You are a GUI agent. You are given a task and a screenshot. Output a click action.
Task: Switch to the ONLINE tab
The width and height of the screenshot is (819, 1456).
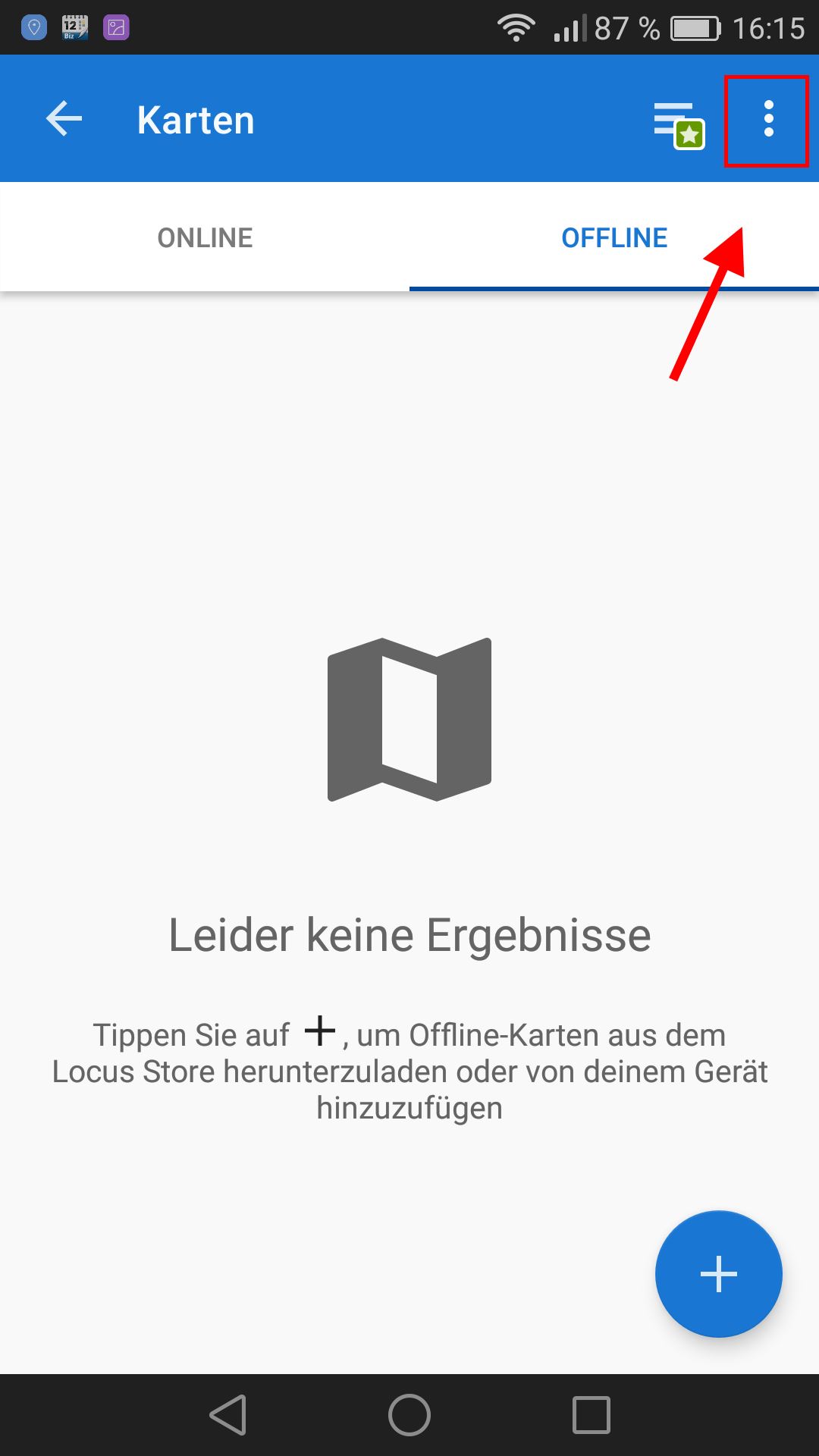205,237
